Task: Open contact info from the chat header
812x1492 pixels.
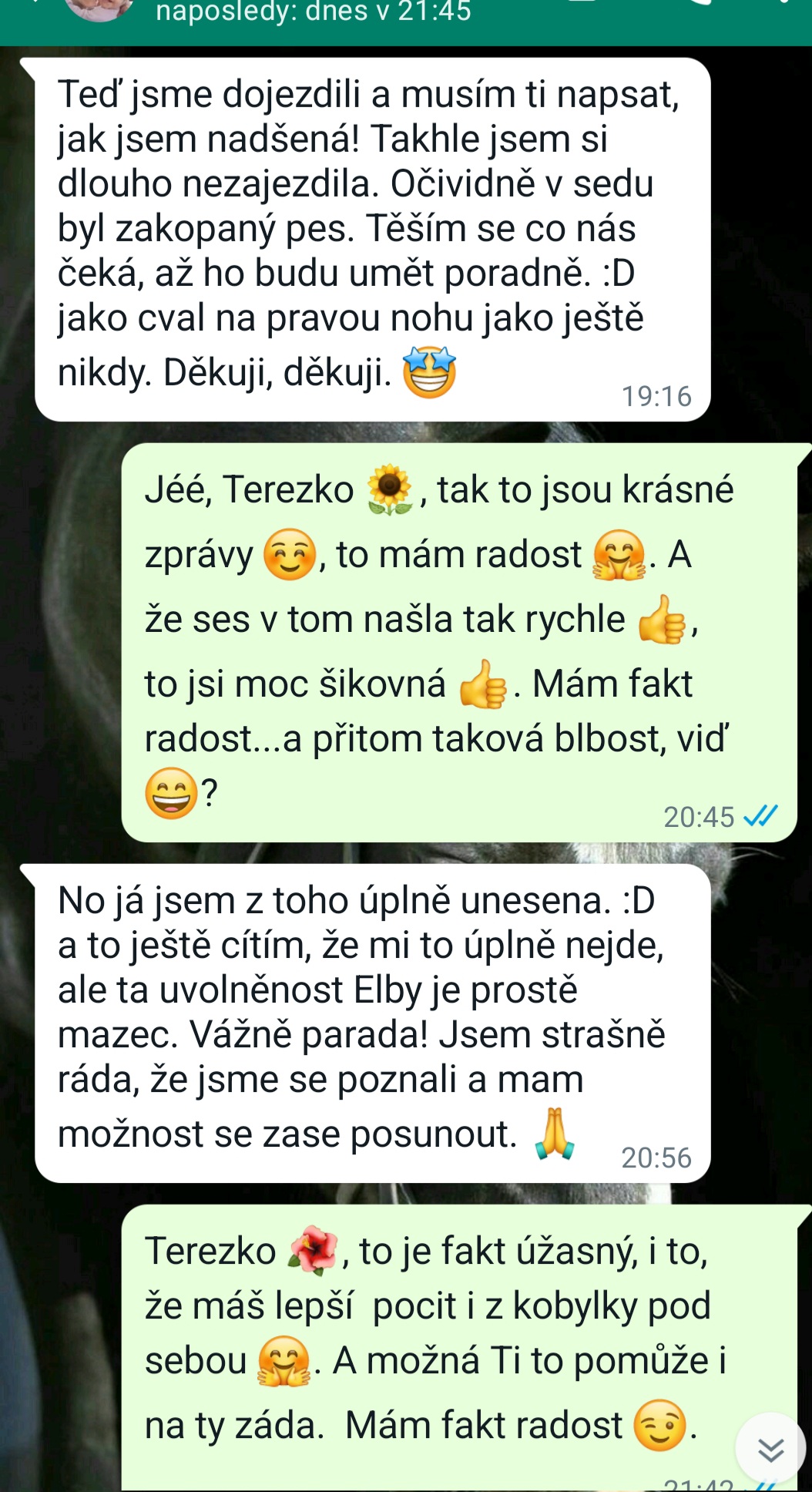Action: [313, 12]
